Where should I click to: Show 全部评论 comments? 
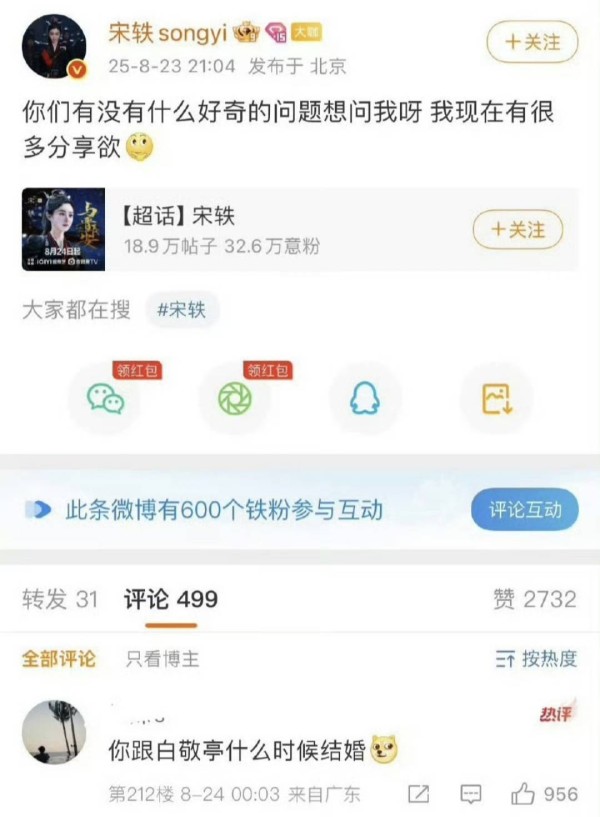click(x=59, y=659)
